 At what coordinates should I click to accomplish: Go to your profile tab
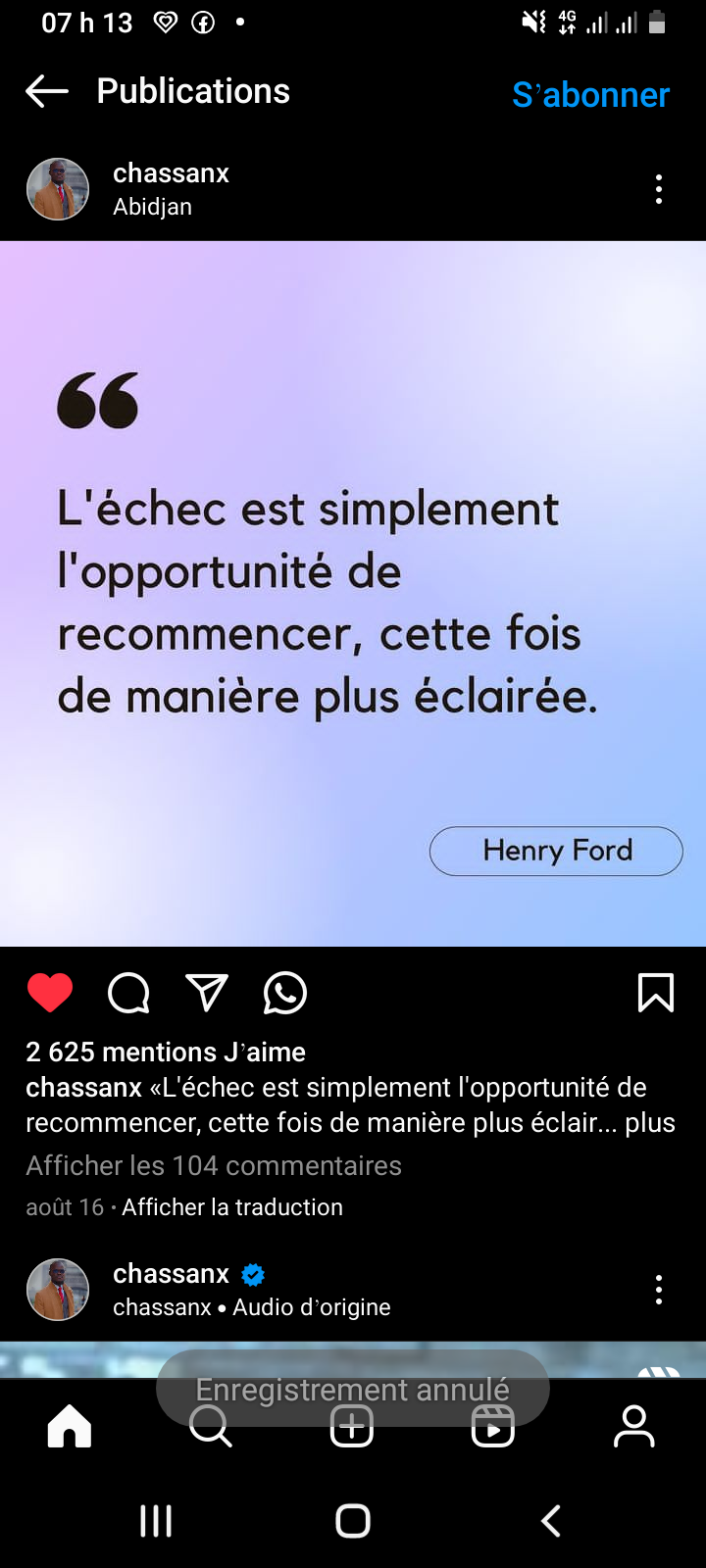pos(634,1426)
